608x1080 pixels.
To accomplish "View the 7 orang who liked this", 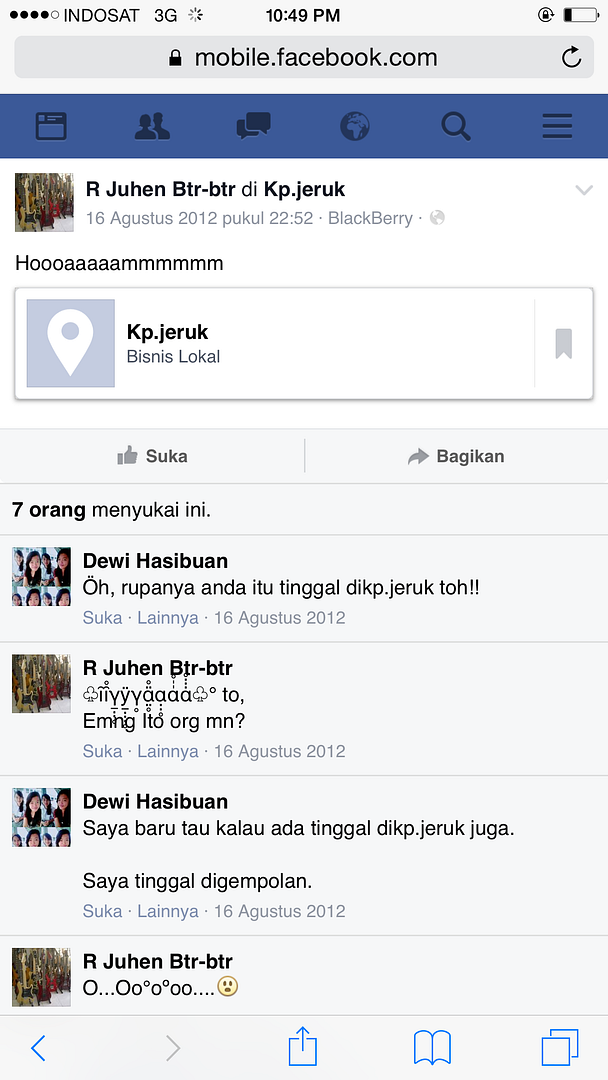I will point(49,510).
